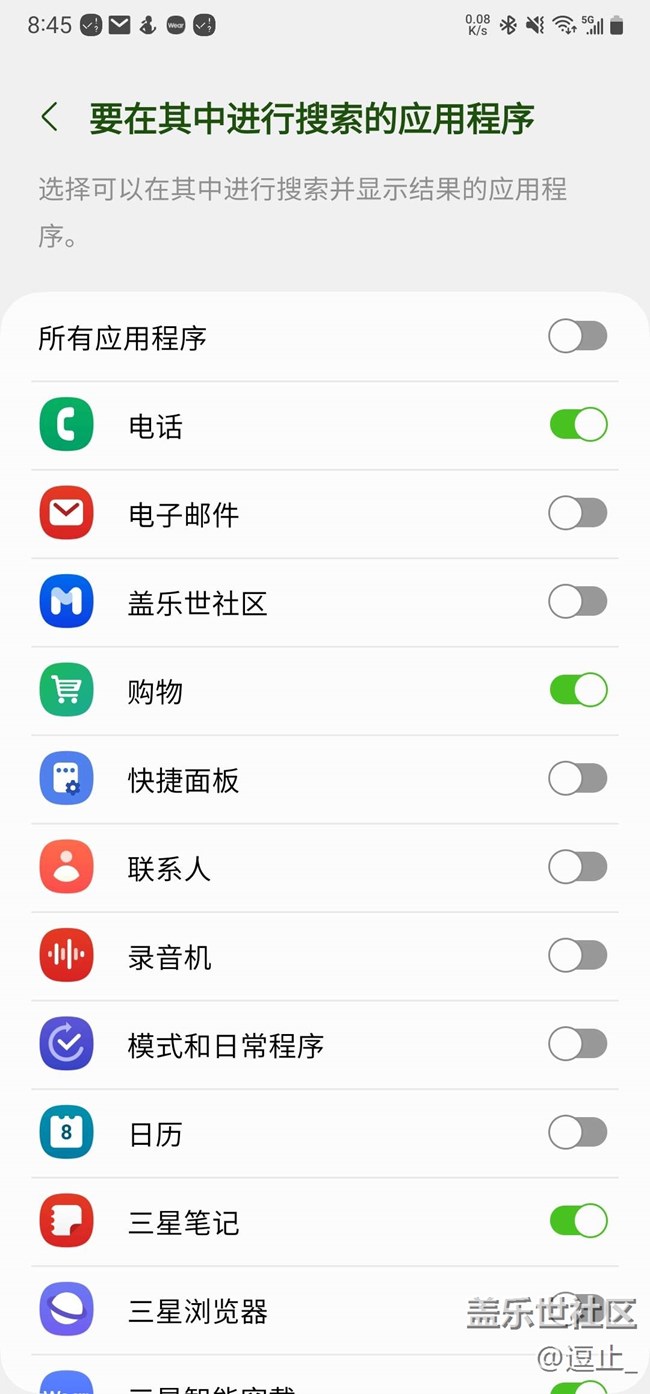Toggle on 盖乐世社区 searching
Screen dimensions: 650x1394
pyautogui.click(x=578, y=602)
